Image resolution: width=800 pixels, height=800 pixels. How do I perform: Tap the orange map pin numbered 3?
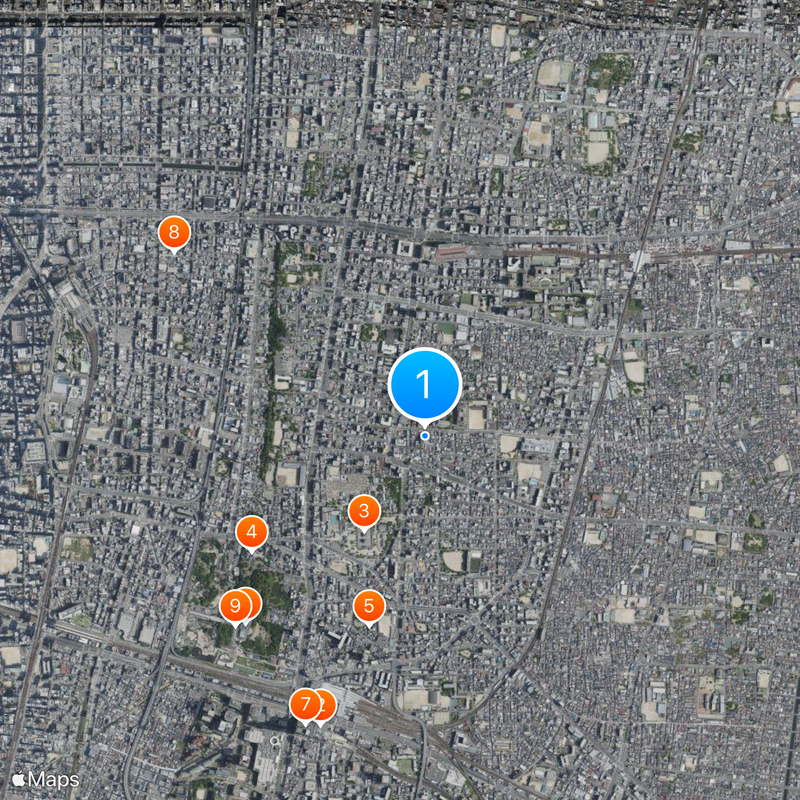pyautogui.click(x=364, y=512)
